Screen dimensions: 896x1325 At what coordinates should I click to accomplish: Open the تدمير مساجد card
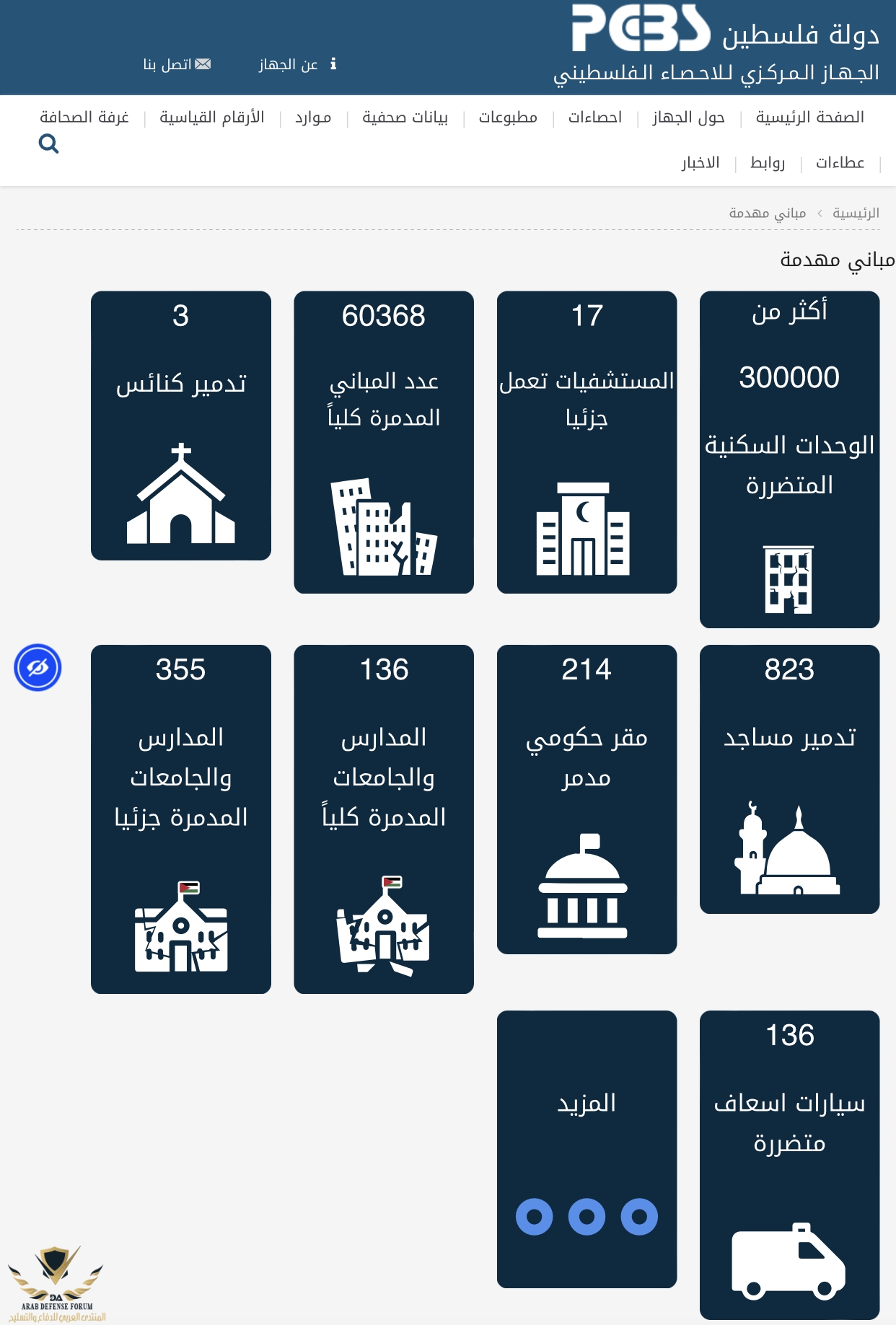click(x=789, y=779)
